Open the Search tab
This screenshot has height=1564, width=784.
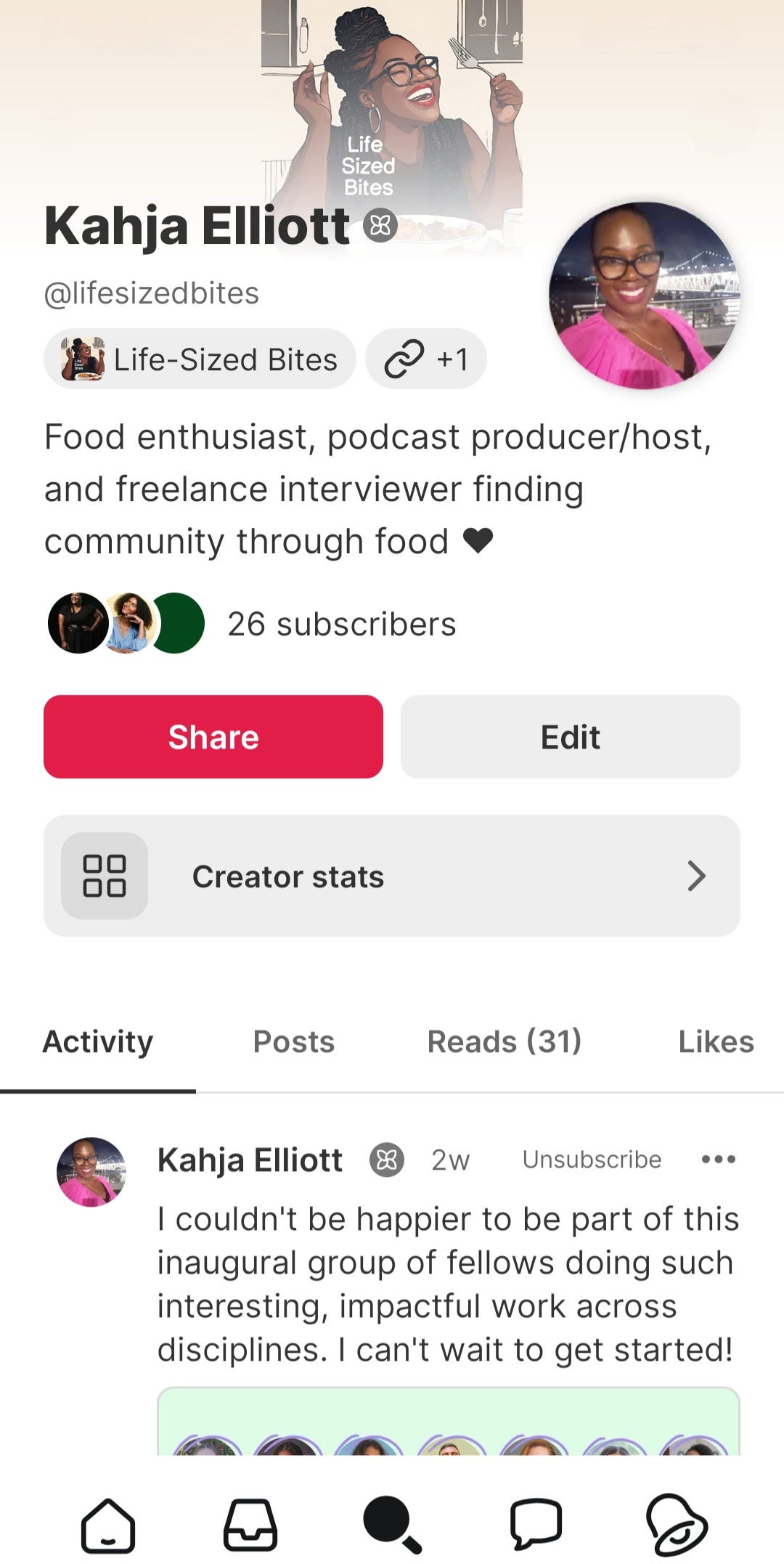tap(392, 1523)
